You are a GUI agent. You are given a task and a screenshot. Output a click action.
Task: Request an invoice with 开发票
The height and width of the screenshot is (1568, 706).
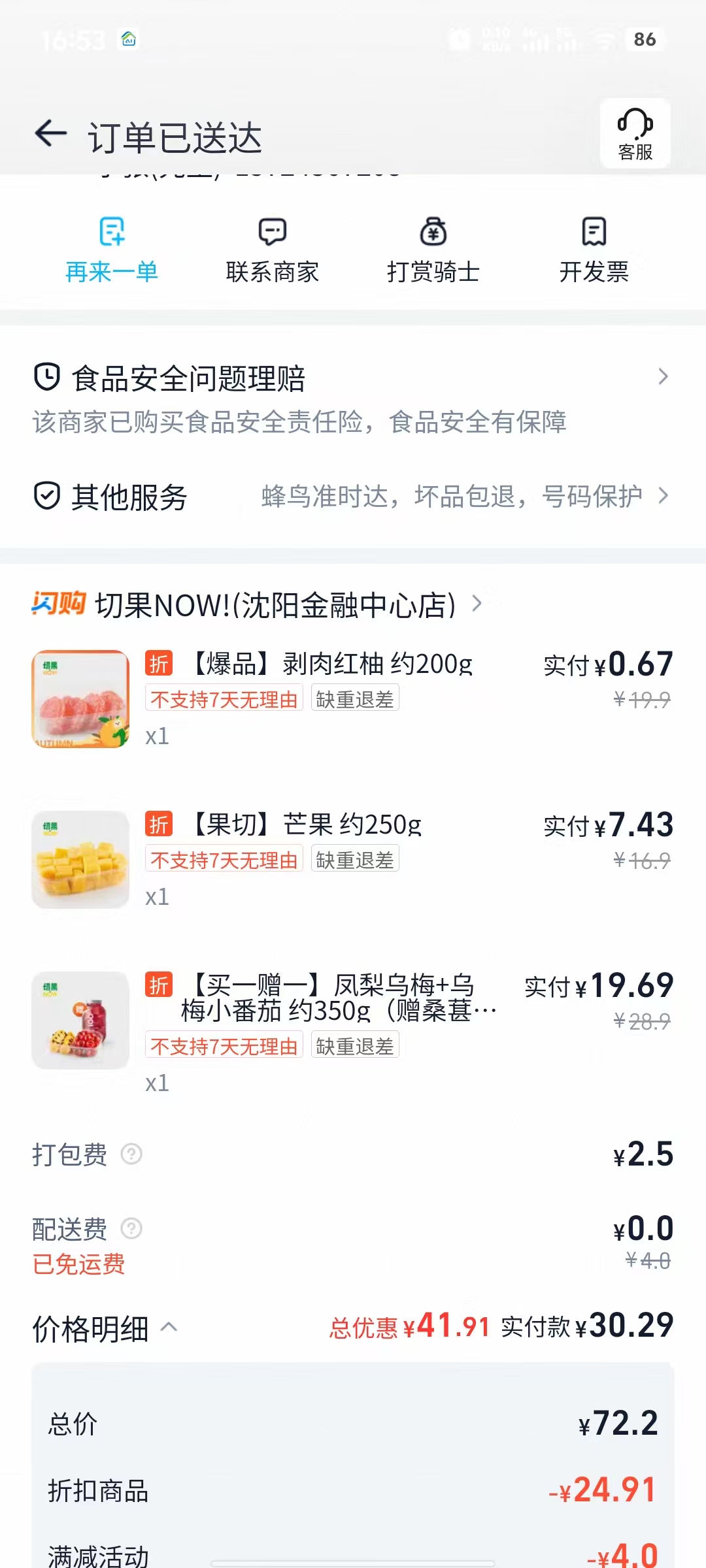click(594, 250)
